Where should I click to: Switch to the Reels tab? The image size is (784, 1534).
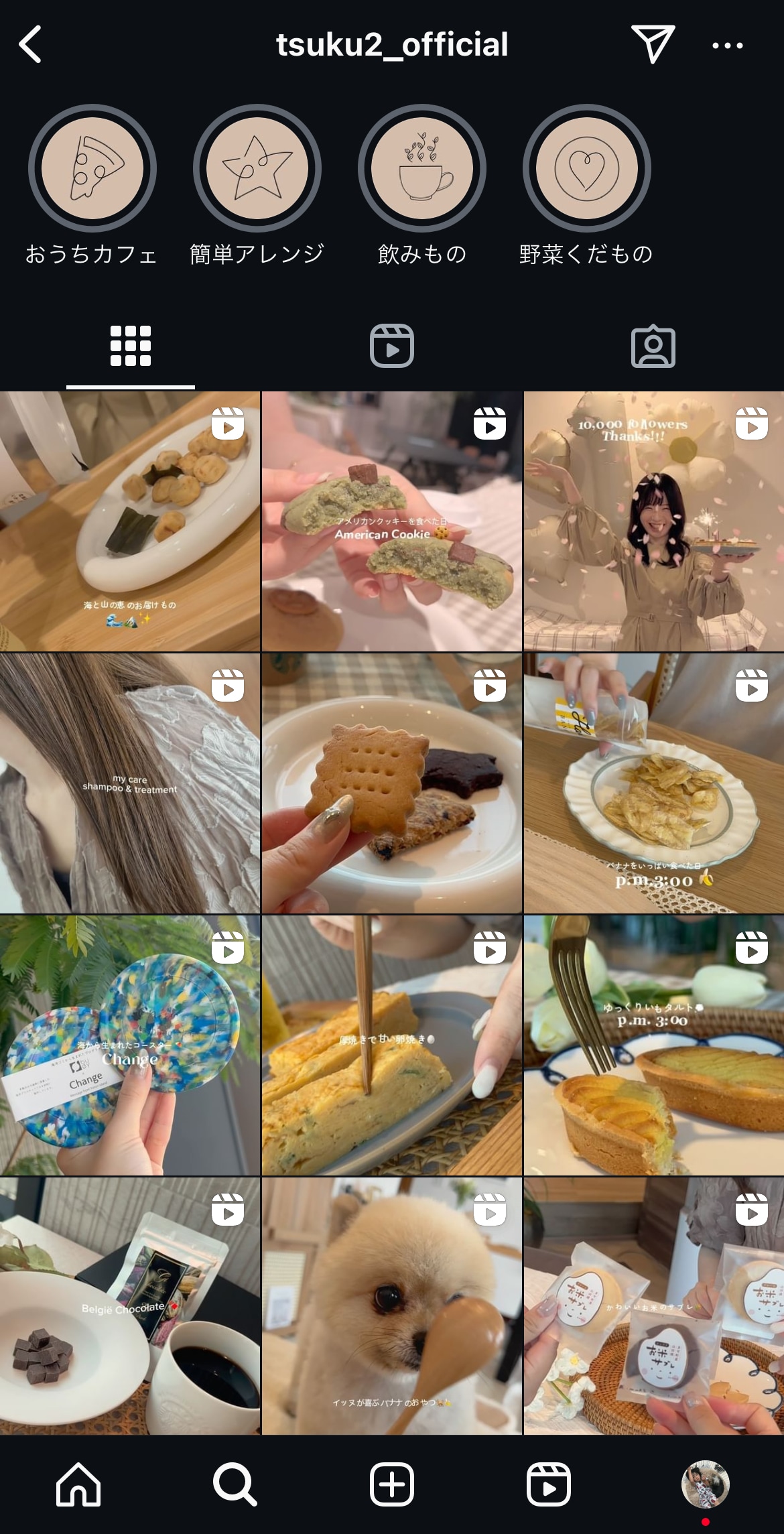click(x=392, y=346)
